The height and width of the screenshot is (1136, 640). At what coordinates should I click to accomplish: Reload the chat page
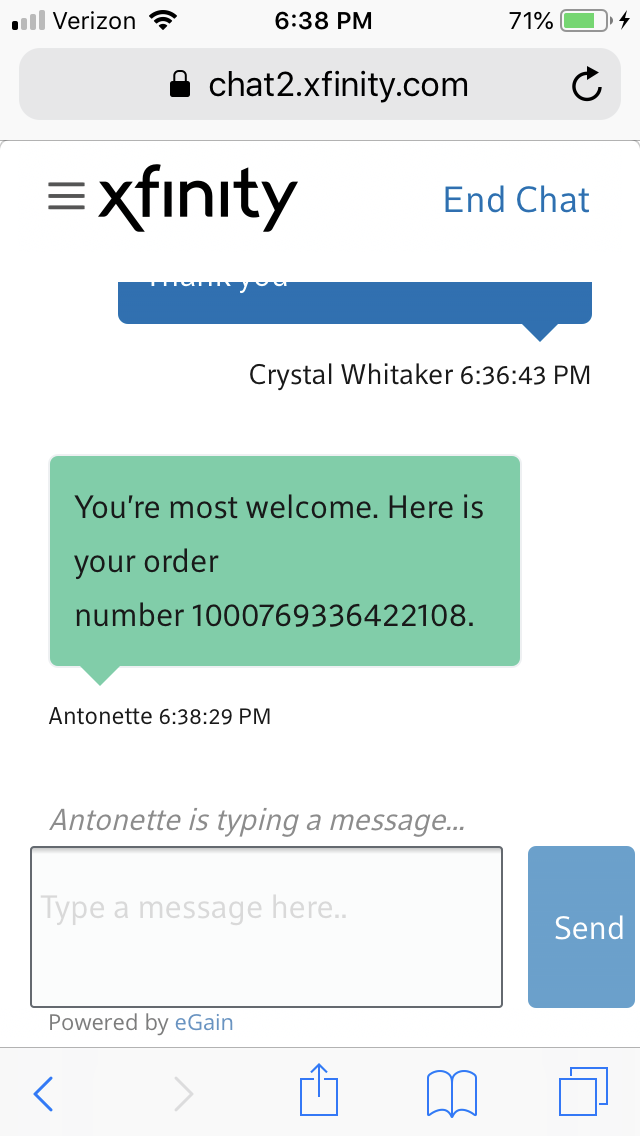pyautogui.click(x=587, y=85)
